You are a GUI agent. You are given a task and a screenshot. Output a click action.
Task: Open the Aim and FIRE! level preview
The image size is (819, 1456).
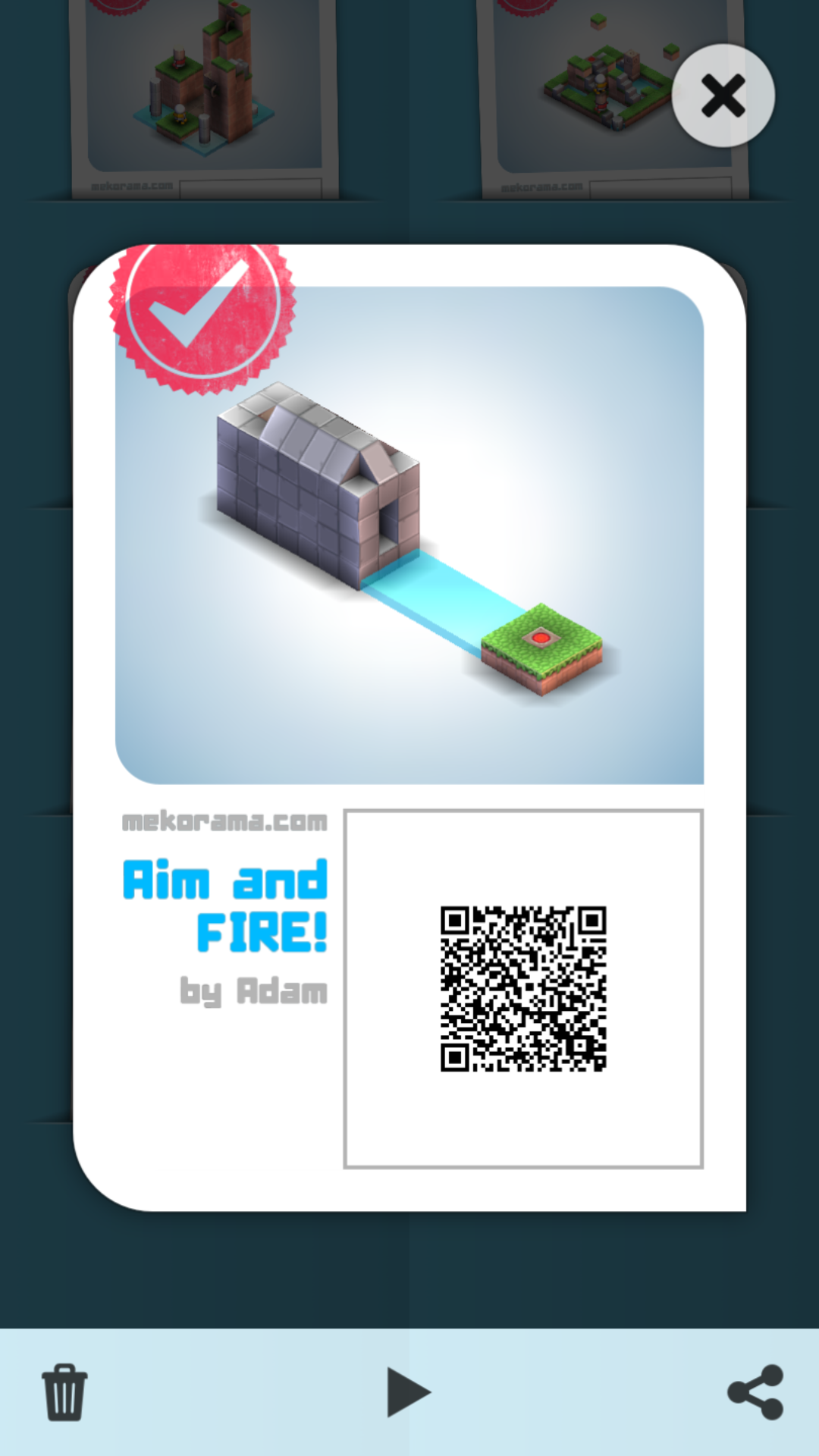click(409, 535)
